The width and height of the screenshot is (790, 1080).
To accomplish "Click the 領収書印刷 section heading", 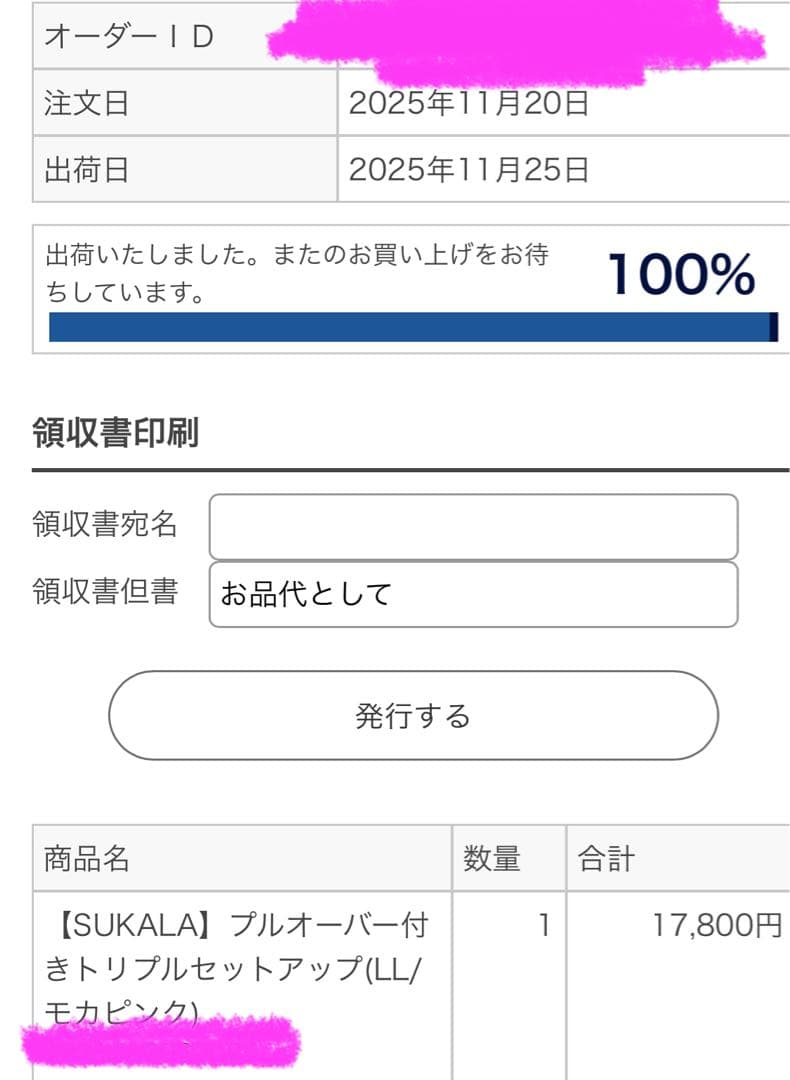I will tap(115, 432).
